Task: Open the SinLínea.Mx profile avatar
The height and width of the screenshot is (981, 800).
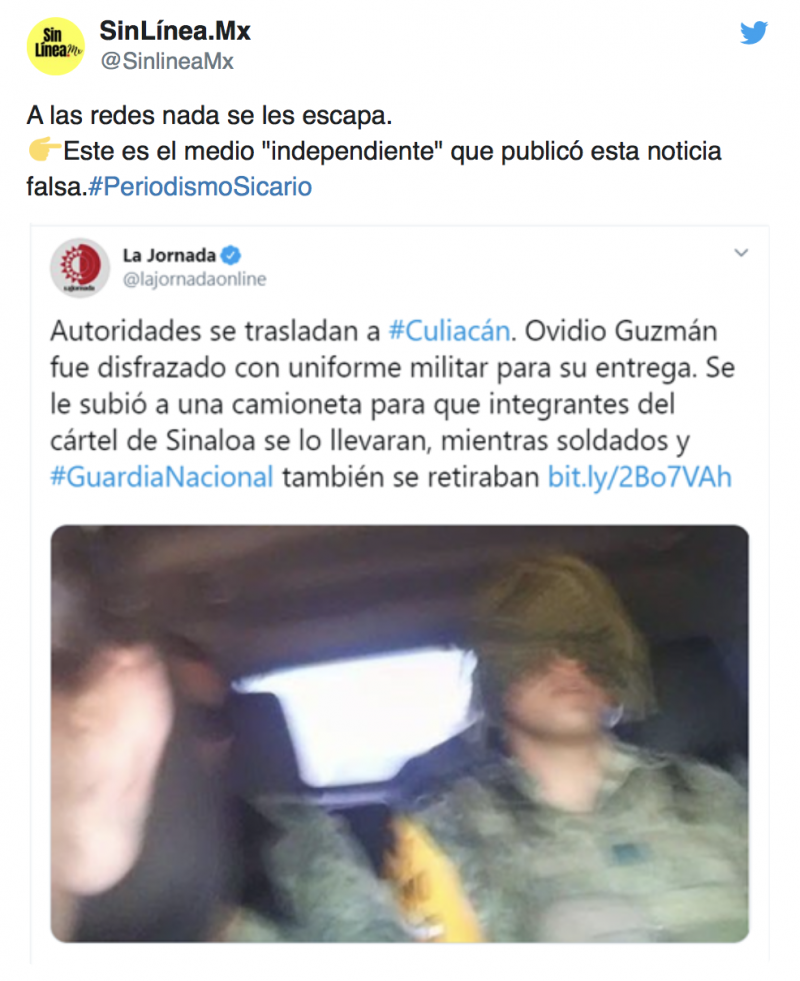Action: pyautogui.click(x=57, y=46)
